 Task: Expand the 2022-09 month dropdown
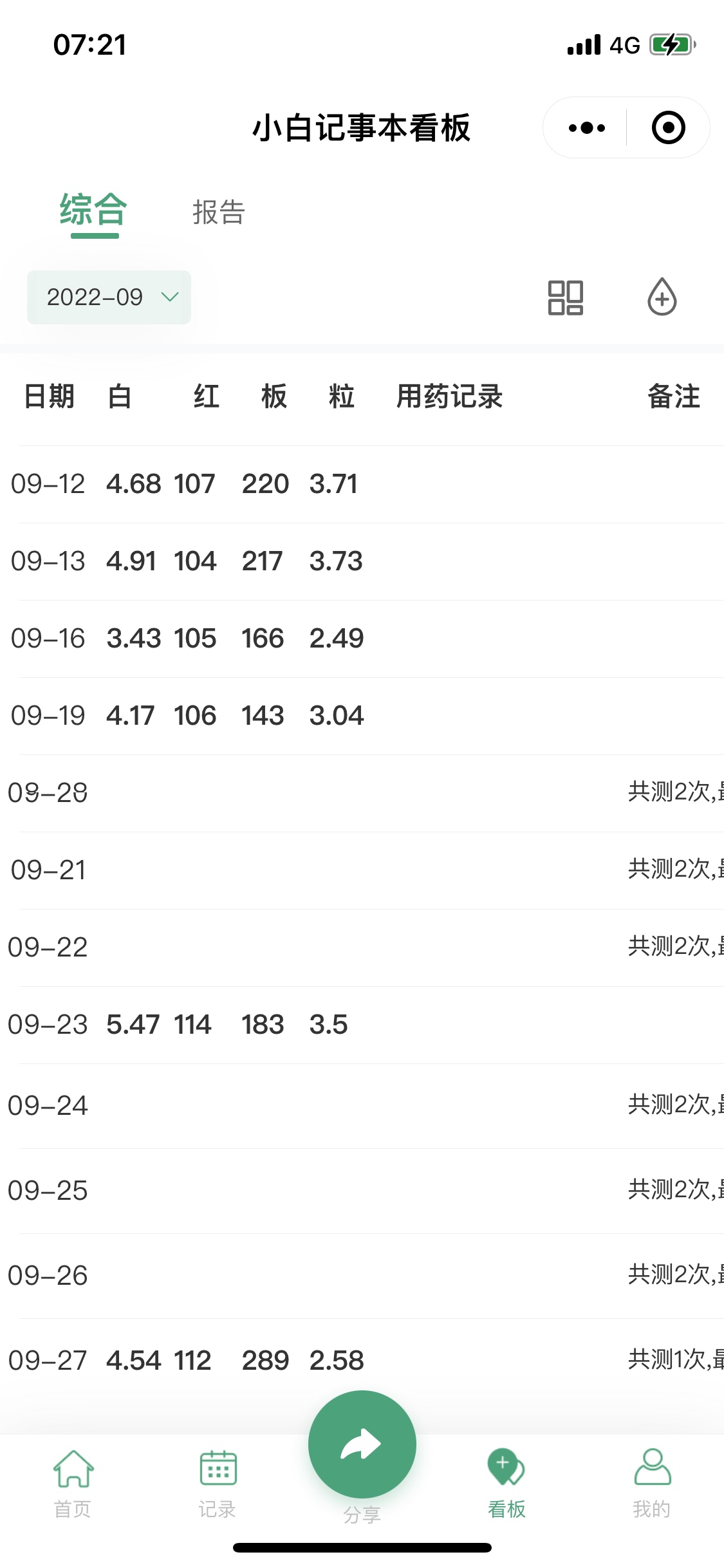coord(109,297)
